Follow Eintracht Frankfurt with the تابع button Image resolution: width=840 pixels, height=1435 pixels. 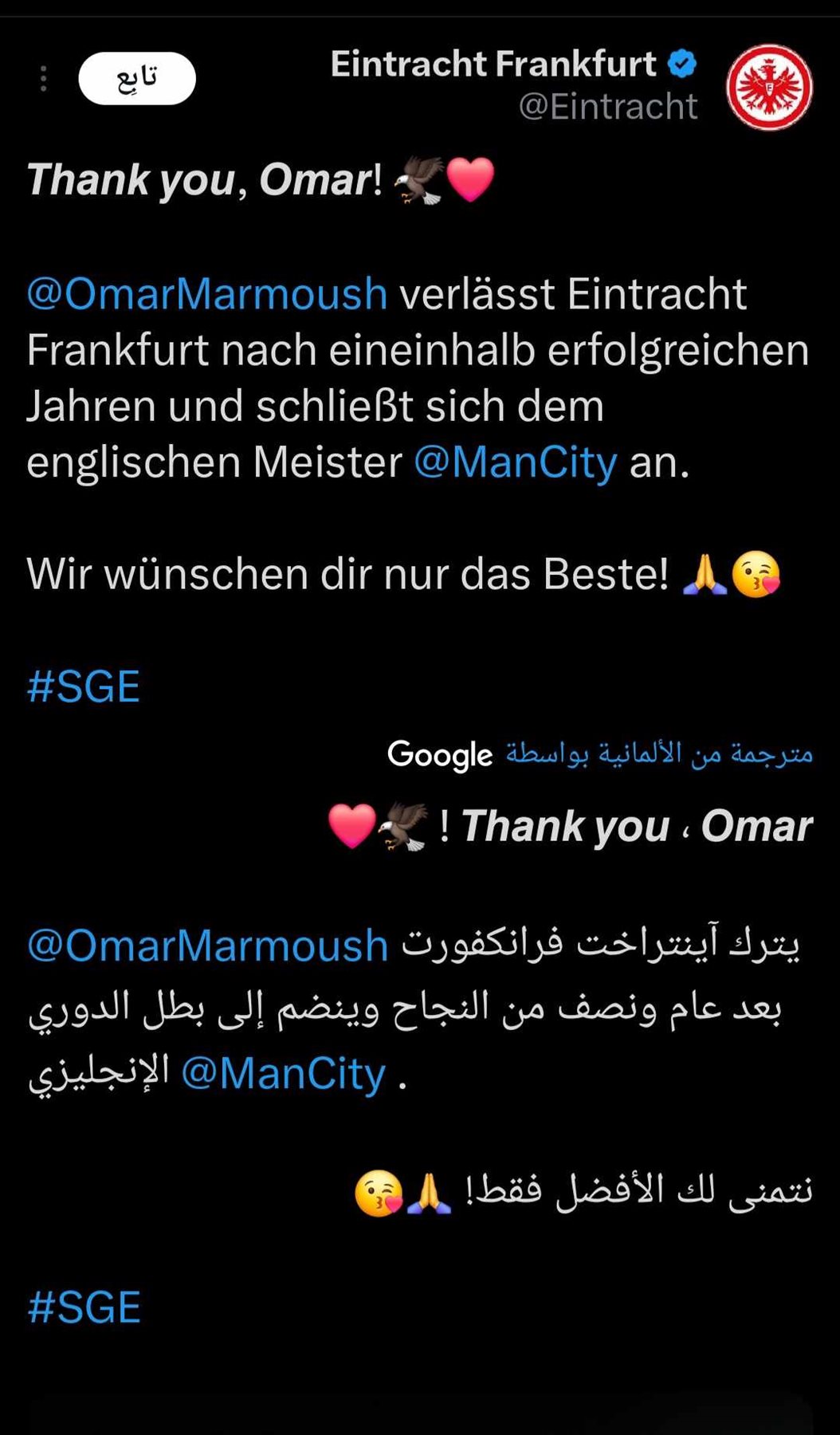click(137, 79)
